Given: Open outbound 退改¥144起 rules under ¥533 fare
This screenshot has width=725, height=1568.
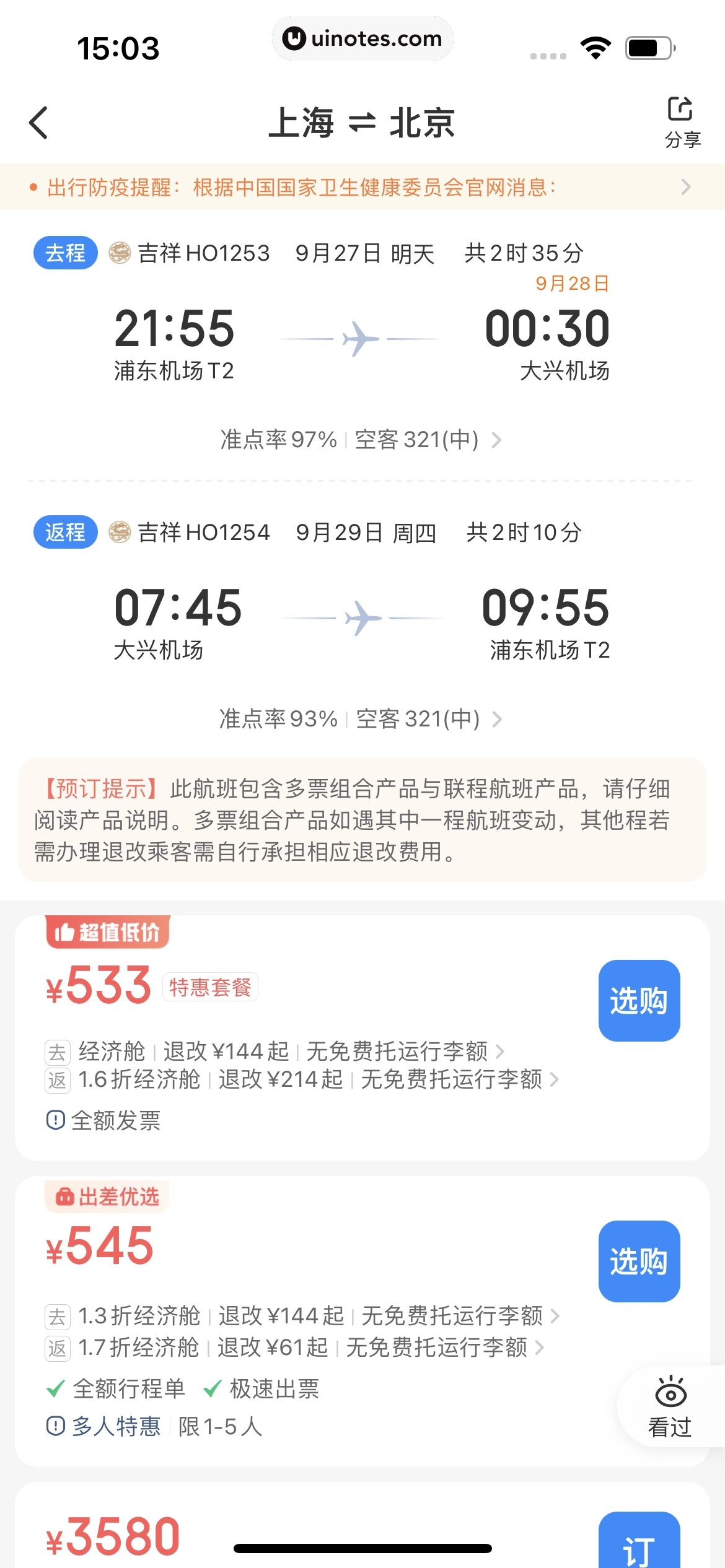Looking at the screenshot, I should click(x=226, y=1051).
